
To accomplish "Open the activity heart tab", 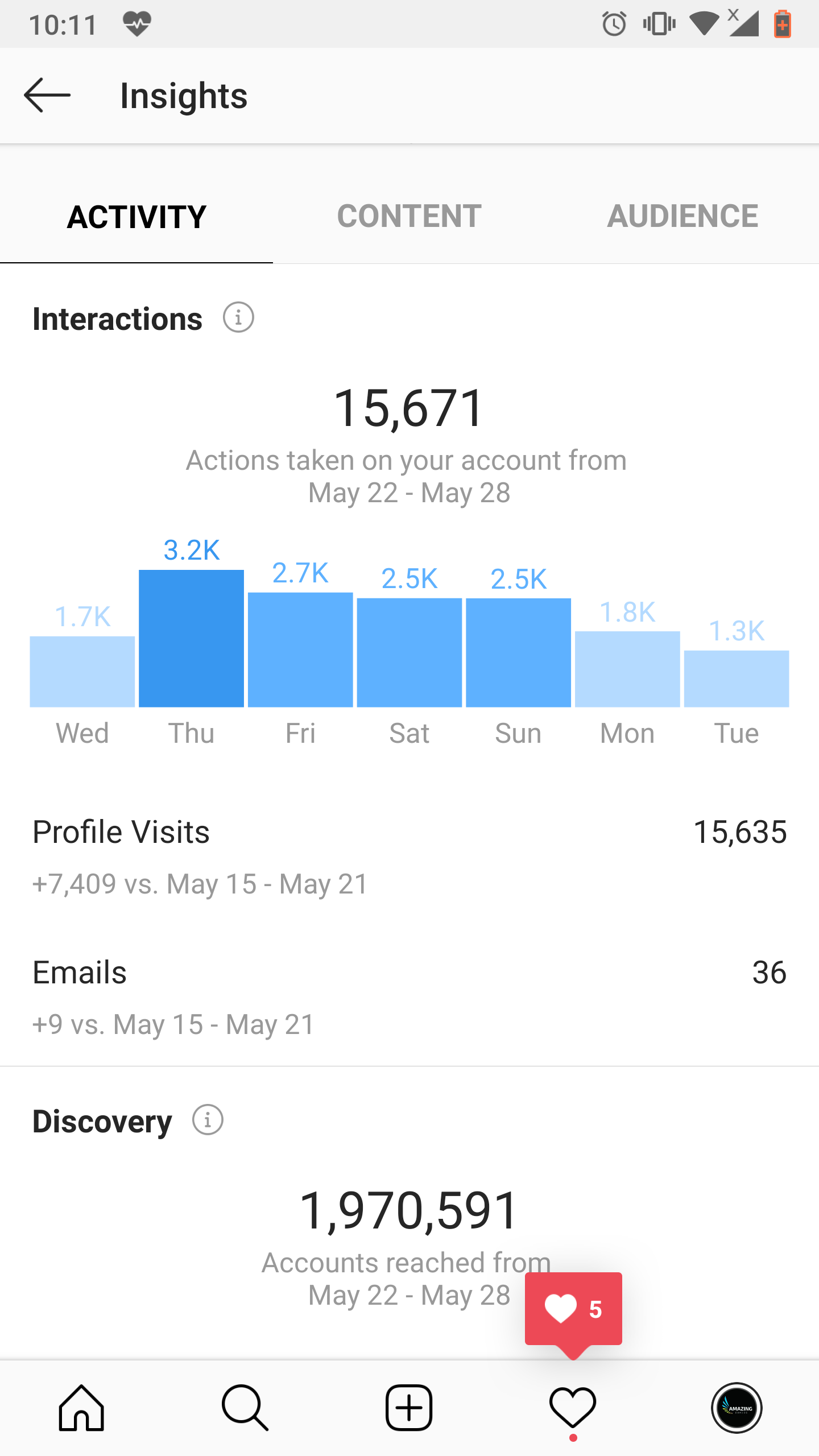I will click(573, 1408).
